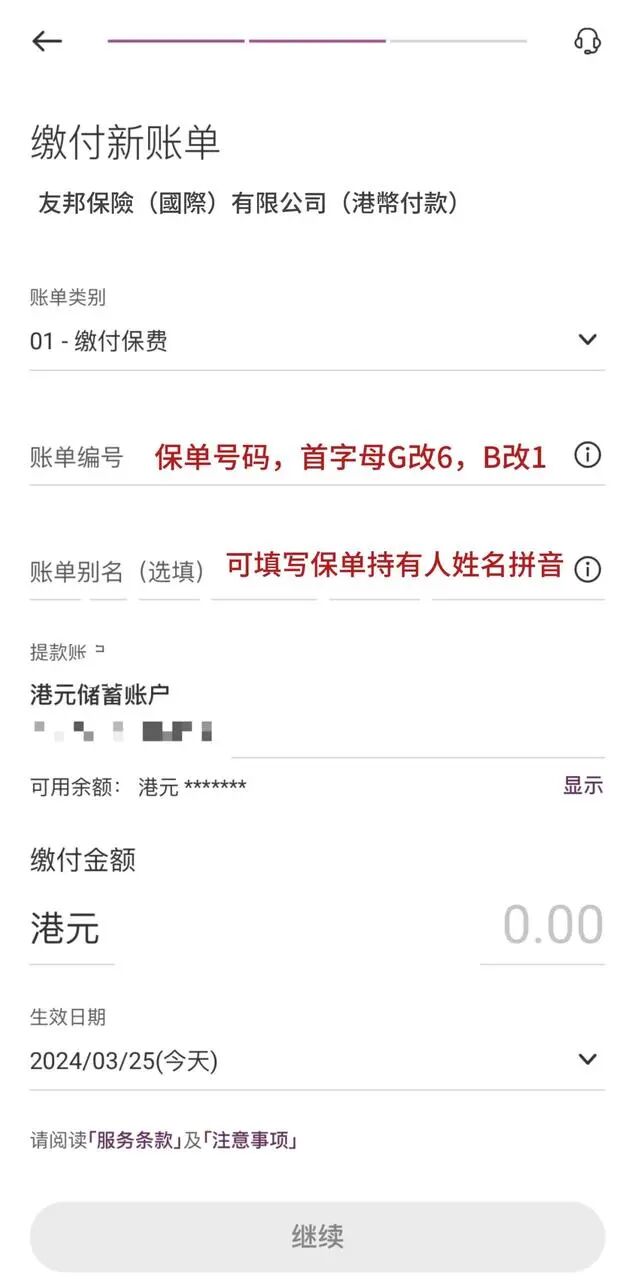This screenshot has width=635, height=1280.
Task: Expand the 生效日期 date dropdown
Action: [587, 1060]
